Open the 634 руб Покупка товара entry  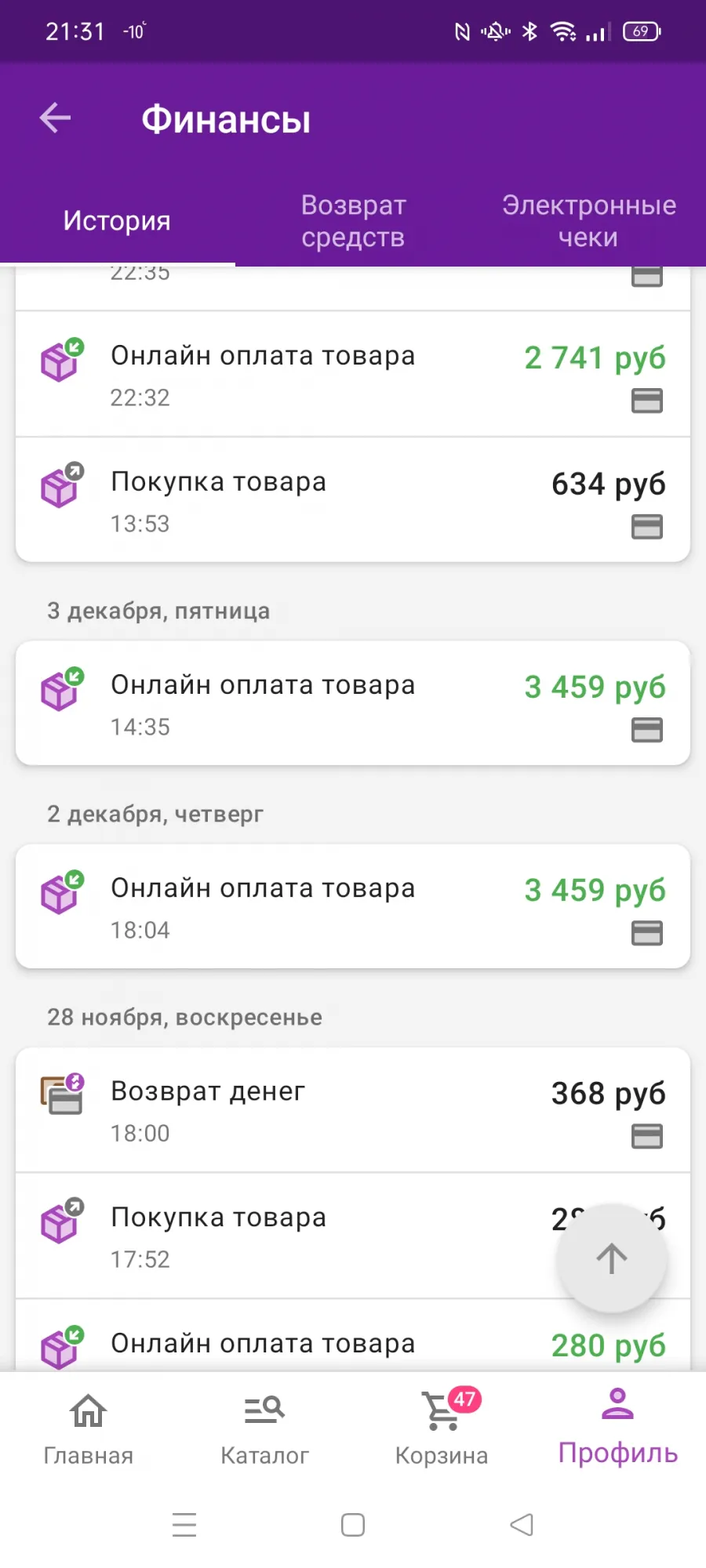353,499
